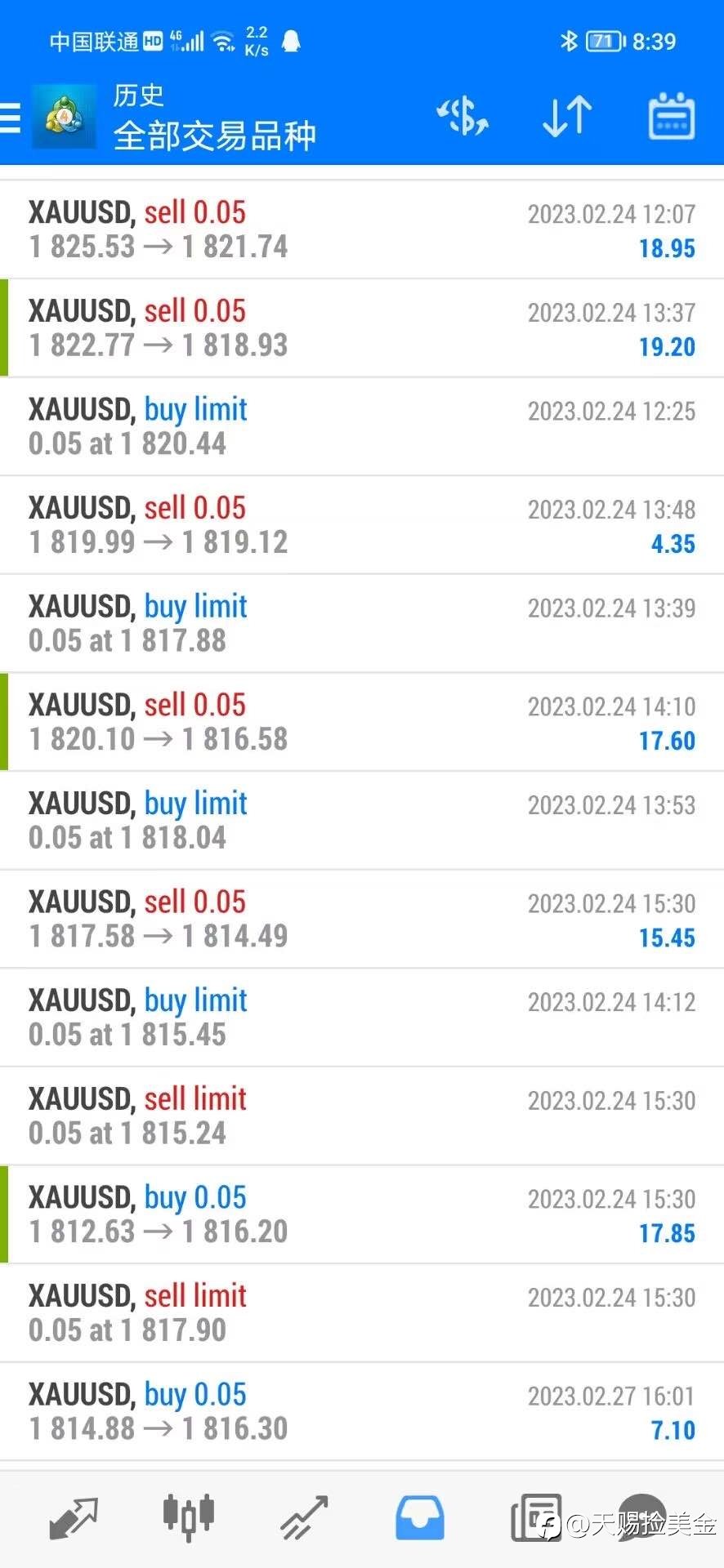Change the sort order with the arrows icon
This screenshot has height=1568, width=724.
[567, 117]
